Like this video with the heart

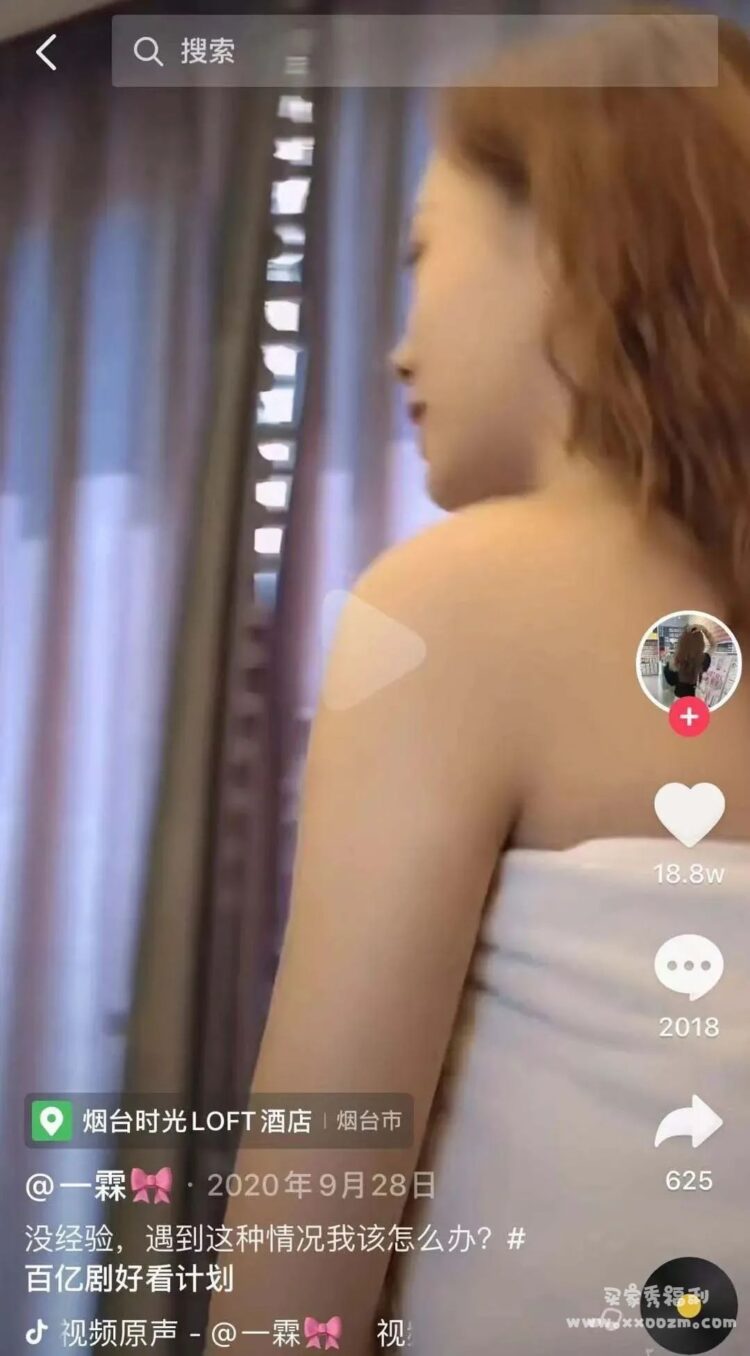click(x=688, y=814)
